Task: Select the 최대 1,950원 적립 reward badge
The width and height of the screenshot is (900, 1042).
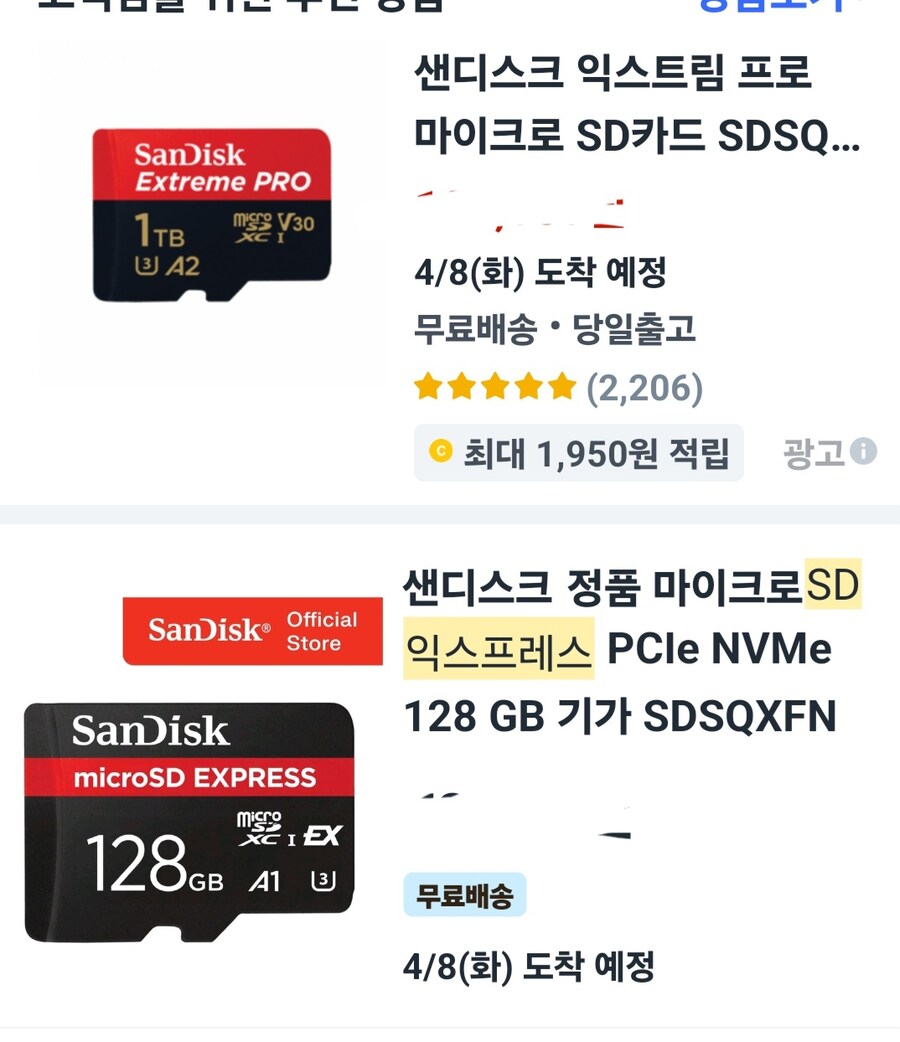Action: (578, 453)
